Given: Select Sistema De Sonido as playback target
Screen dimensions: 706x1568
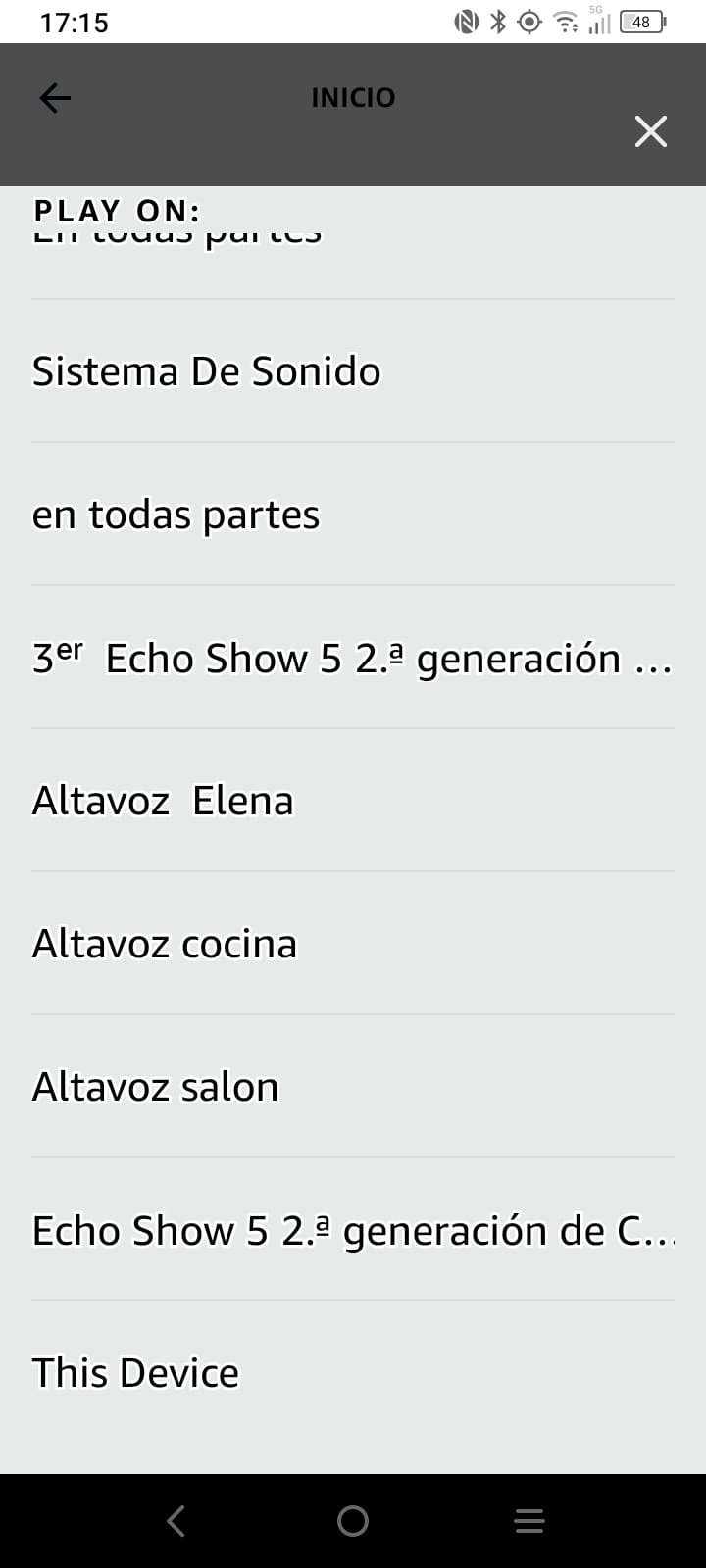Looking at the screenshot, I should [x=206, y=371].
